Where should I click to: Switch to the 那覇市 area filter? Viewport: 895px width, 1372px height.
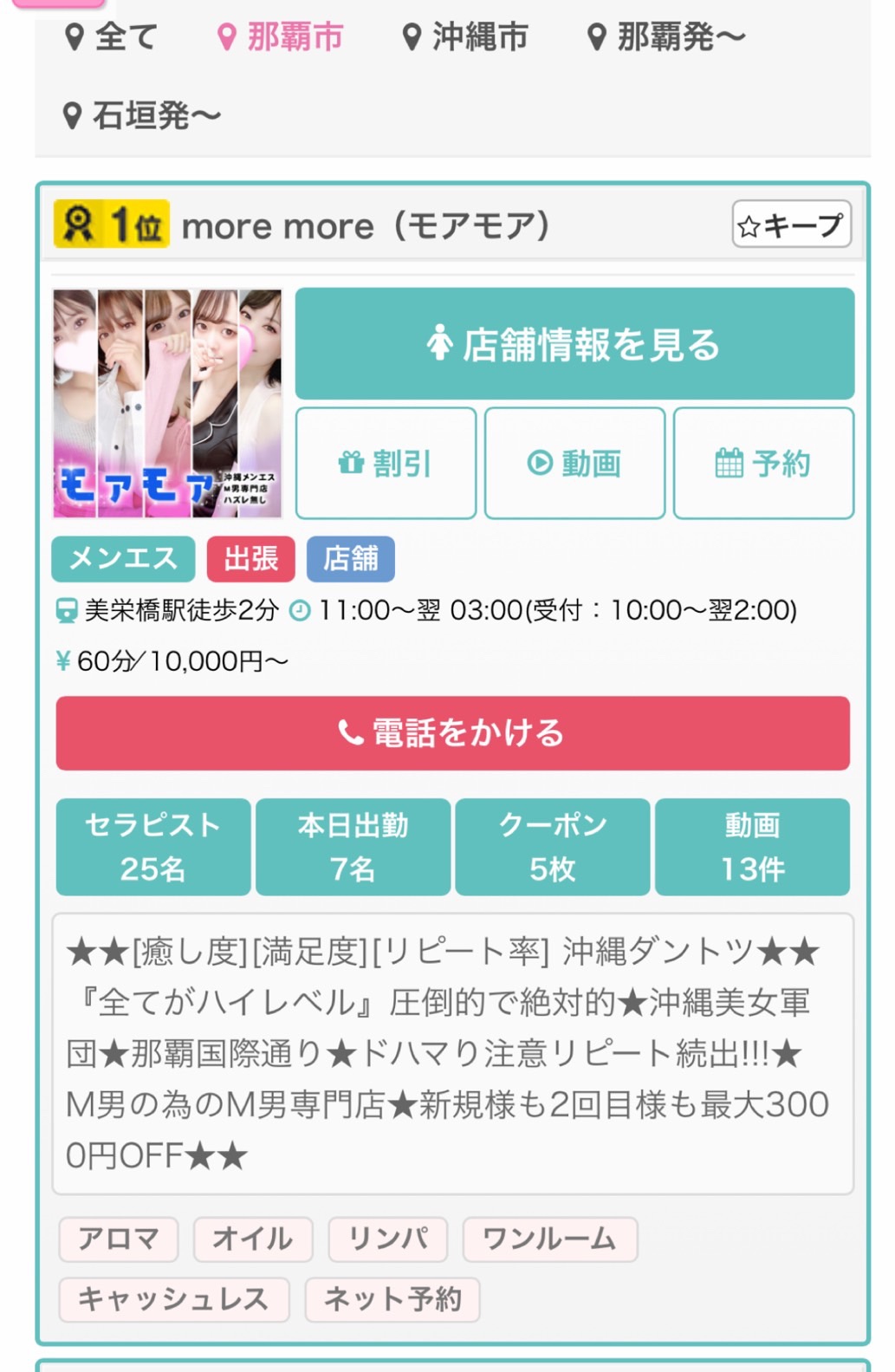tap(280, 37)
